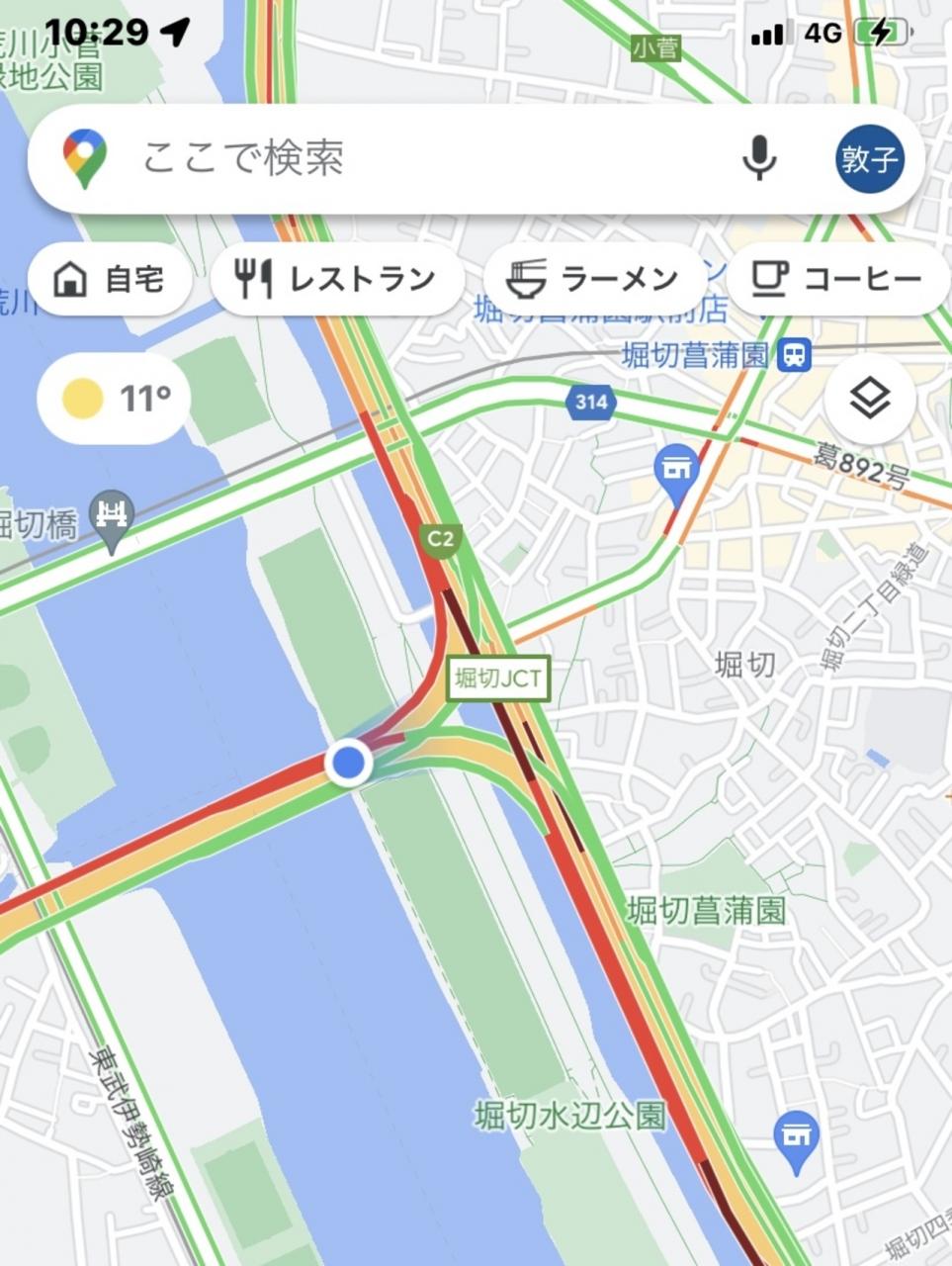Open the map layers button
The height and width of the screenshot is (1266, 952).
tap(870, 400)
